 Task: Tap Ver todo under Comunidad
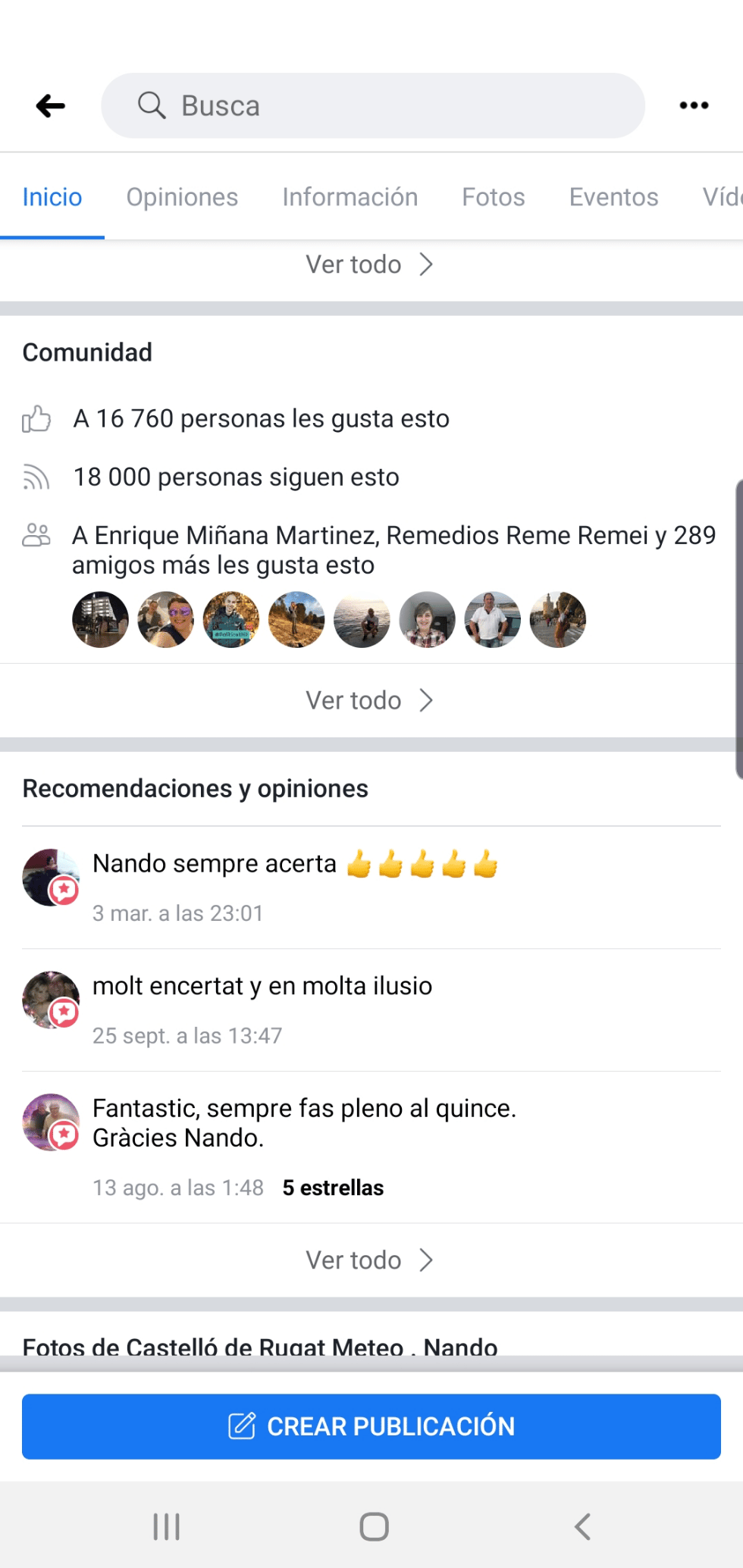370,700
